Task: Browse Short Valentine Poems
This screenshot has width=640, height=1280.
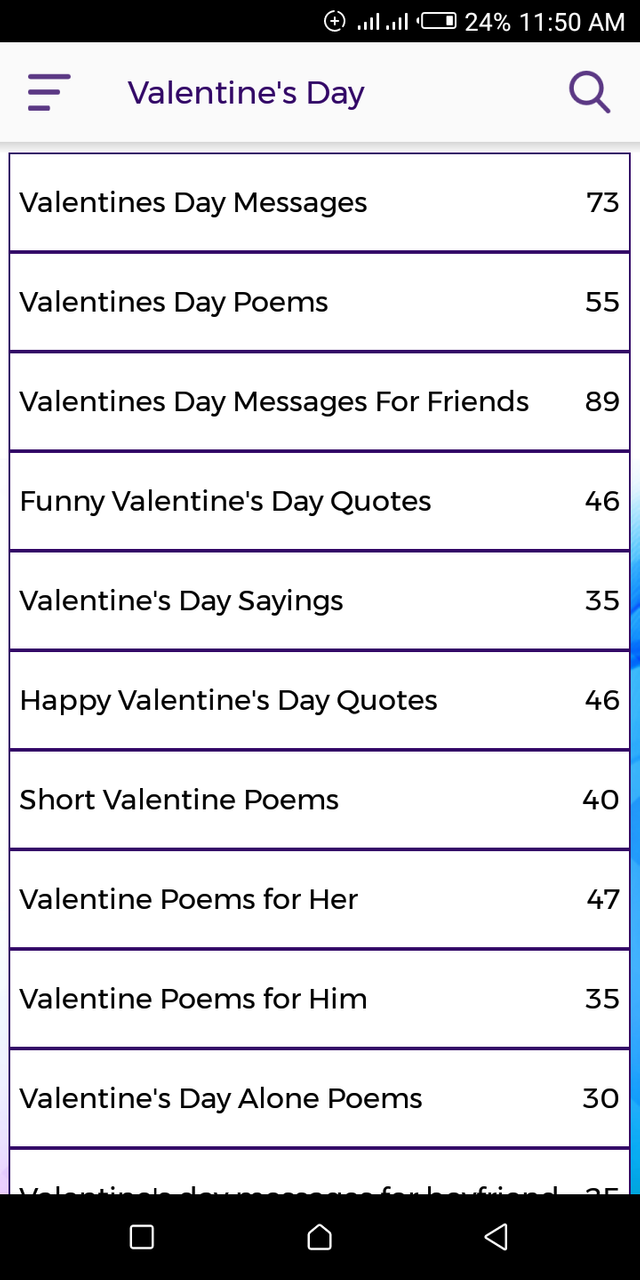Action: (320, 800)
